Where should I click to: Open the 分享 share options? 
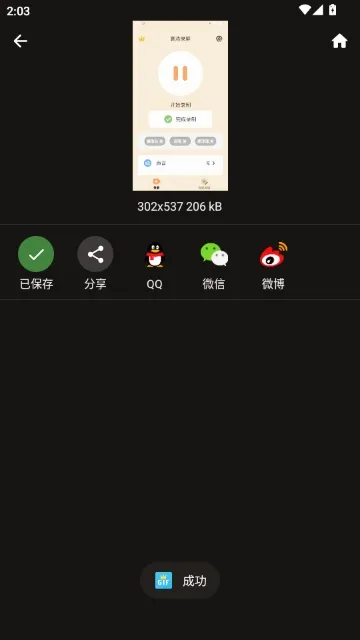(95, 254)
